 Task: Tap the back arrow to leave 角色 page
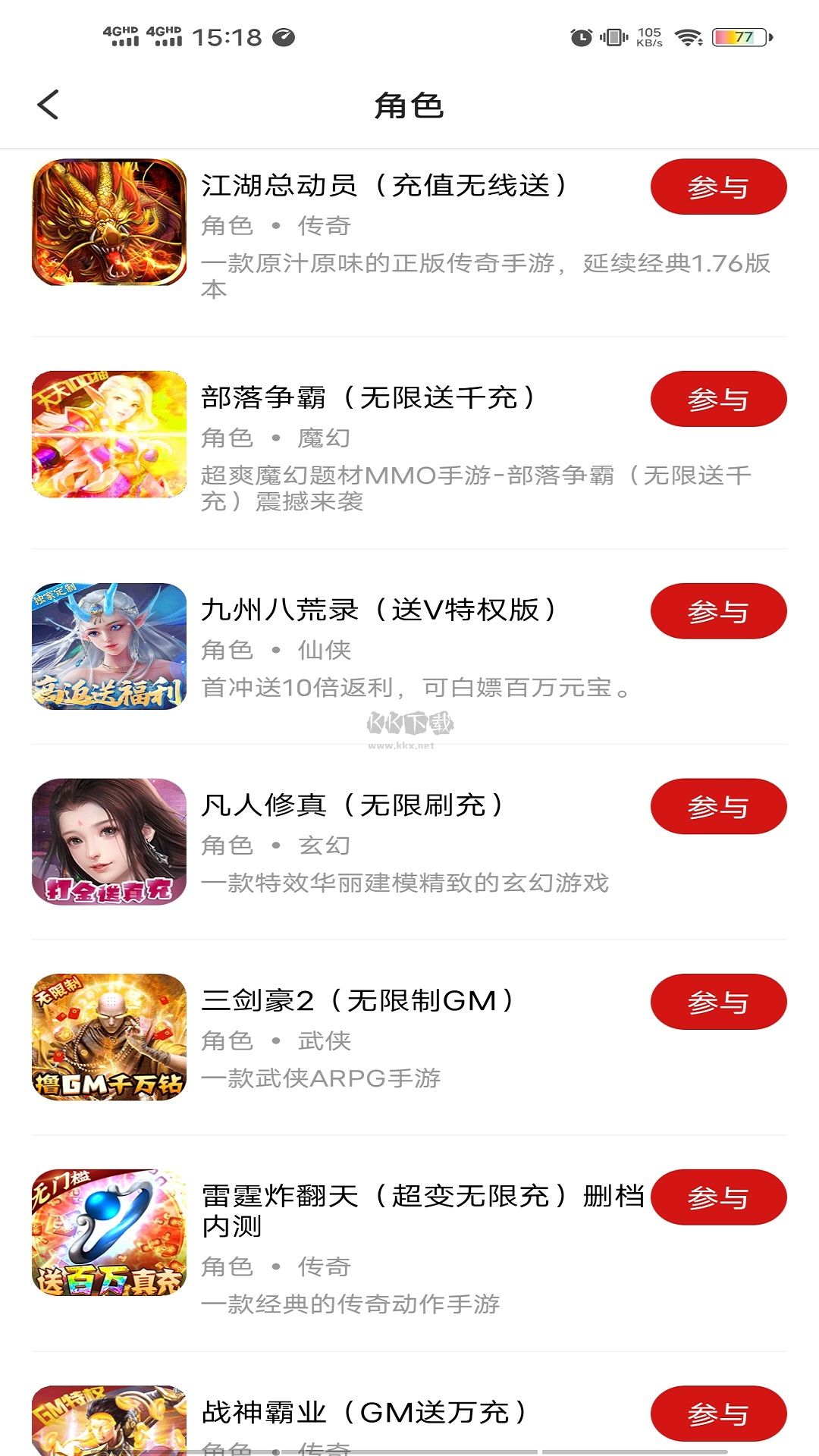click(48, 105)
